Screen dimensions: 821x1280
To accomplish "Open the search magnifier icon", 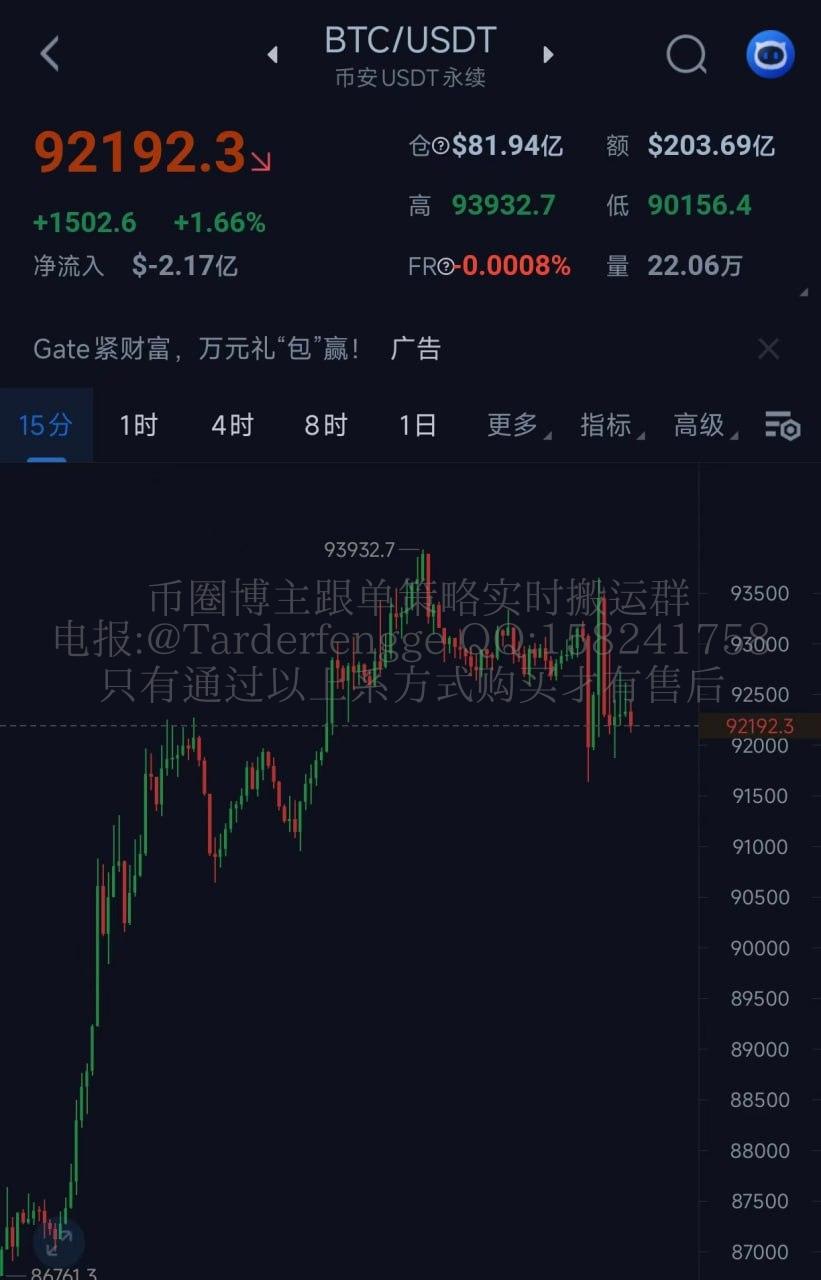I will click(x=686, y=54).
